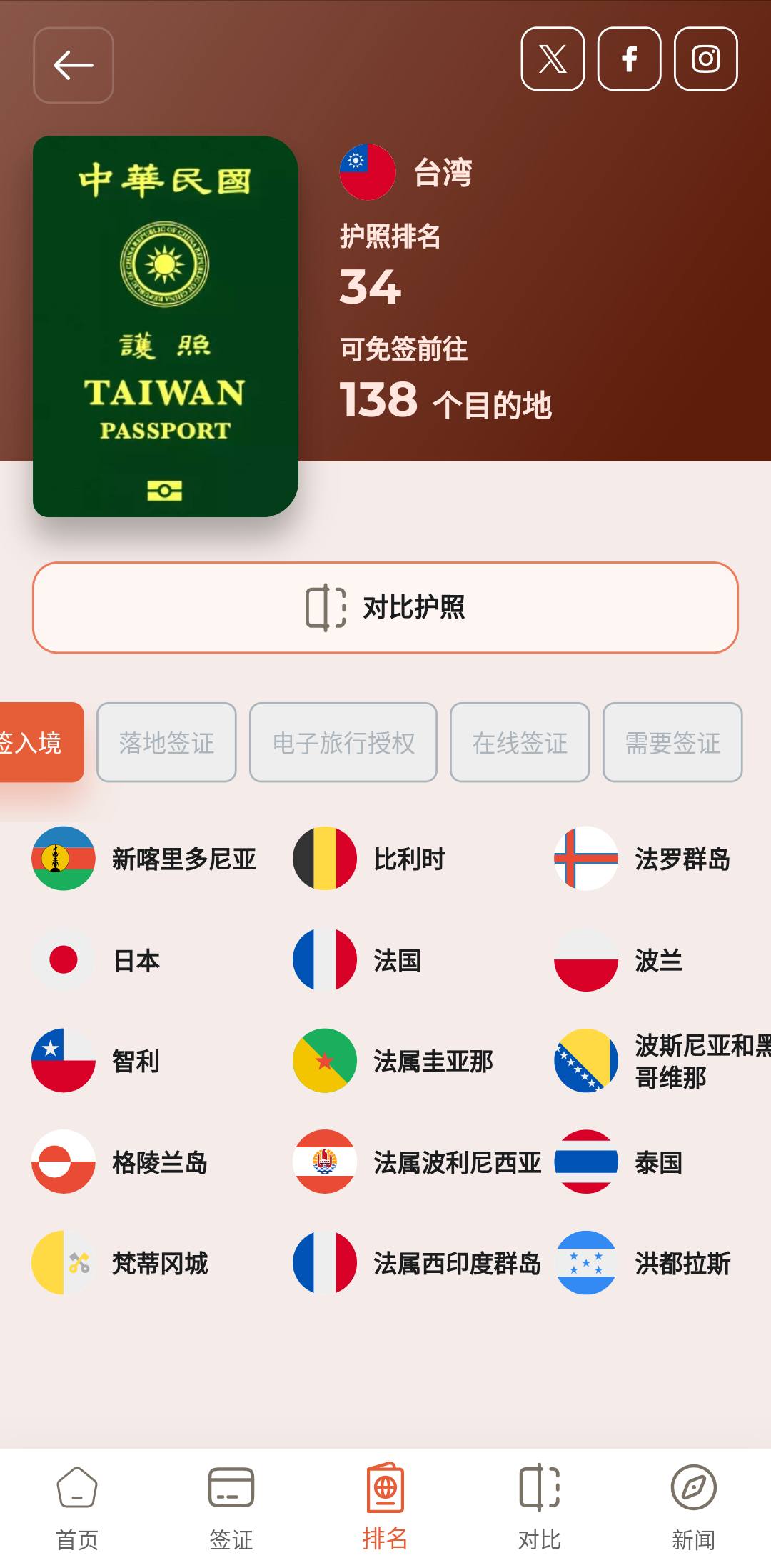Open the Instagram icon
The image size is (771, 1568).
point(705,59)
